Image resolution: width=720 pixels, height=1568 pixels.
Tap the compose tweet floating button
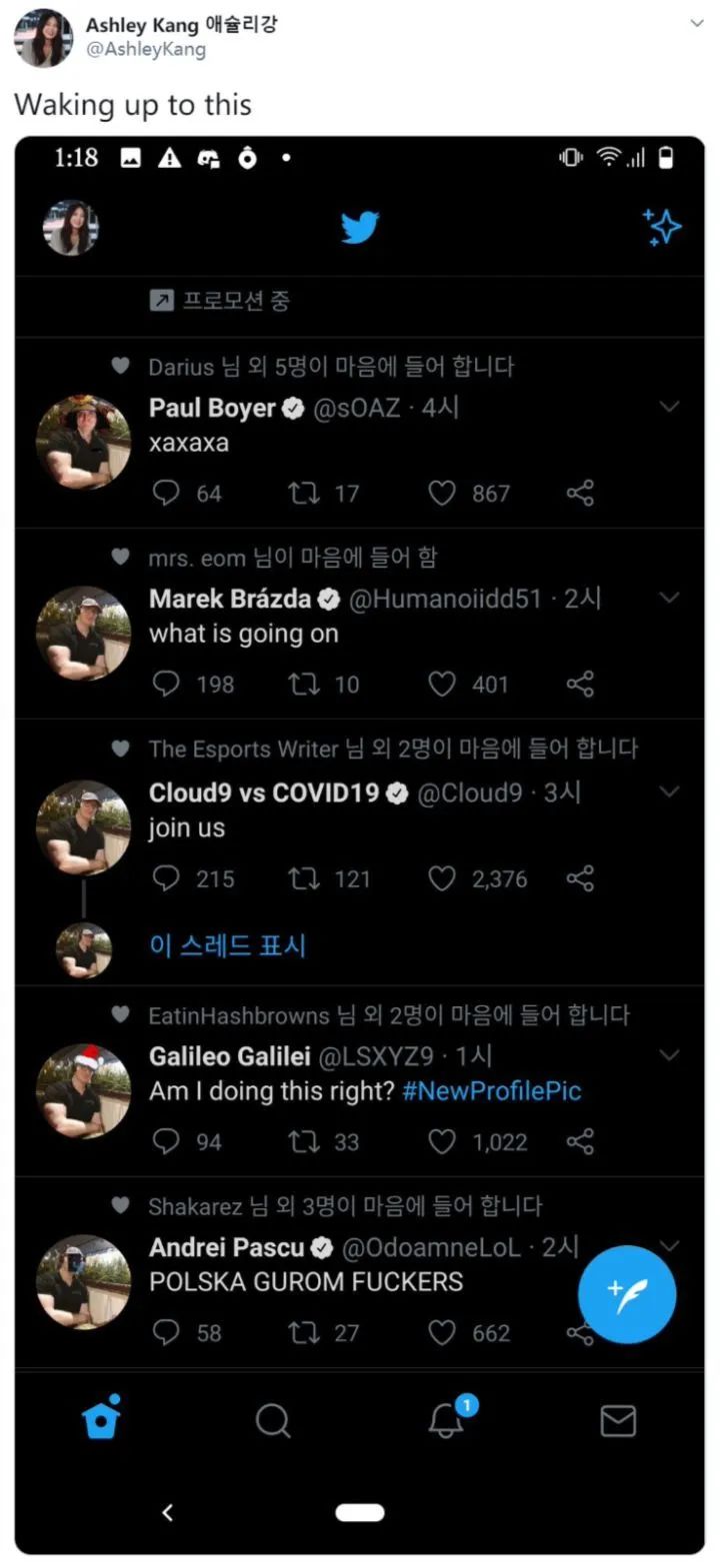(626, 1293)
